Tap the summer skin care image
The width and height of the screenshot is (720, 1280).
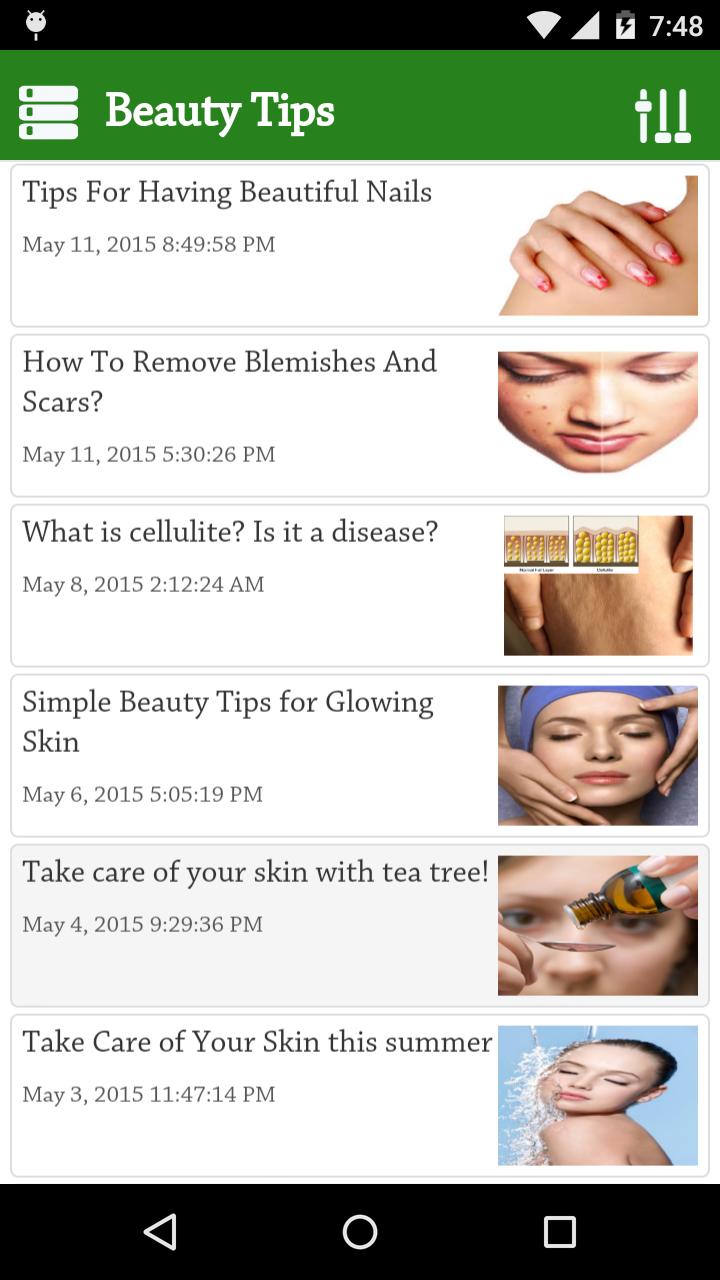597,1095
